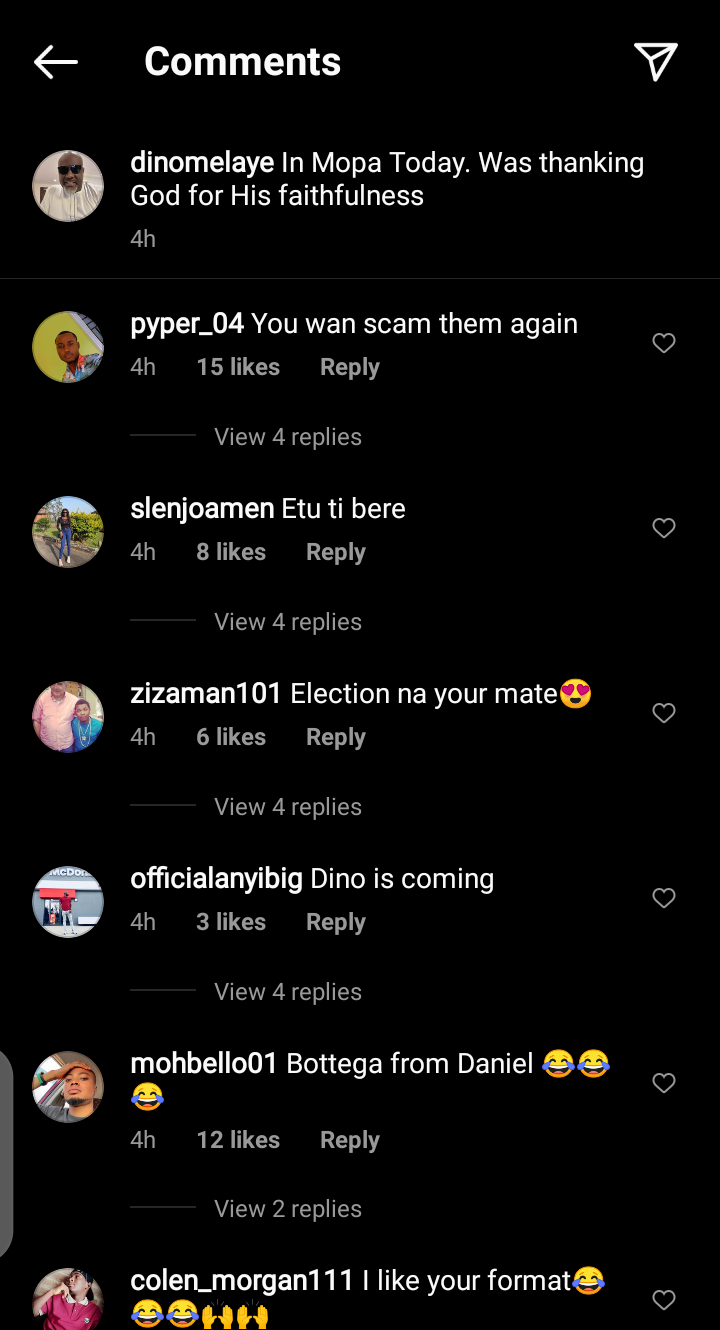Viewport: 720px width, 1330px height.
Task: Like zizaman101's comment
Action: pos(664,713)
